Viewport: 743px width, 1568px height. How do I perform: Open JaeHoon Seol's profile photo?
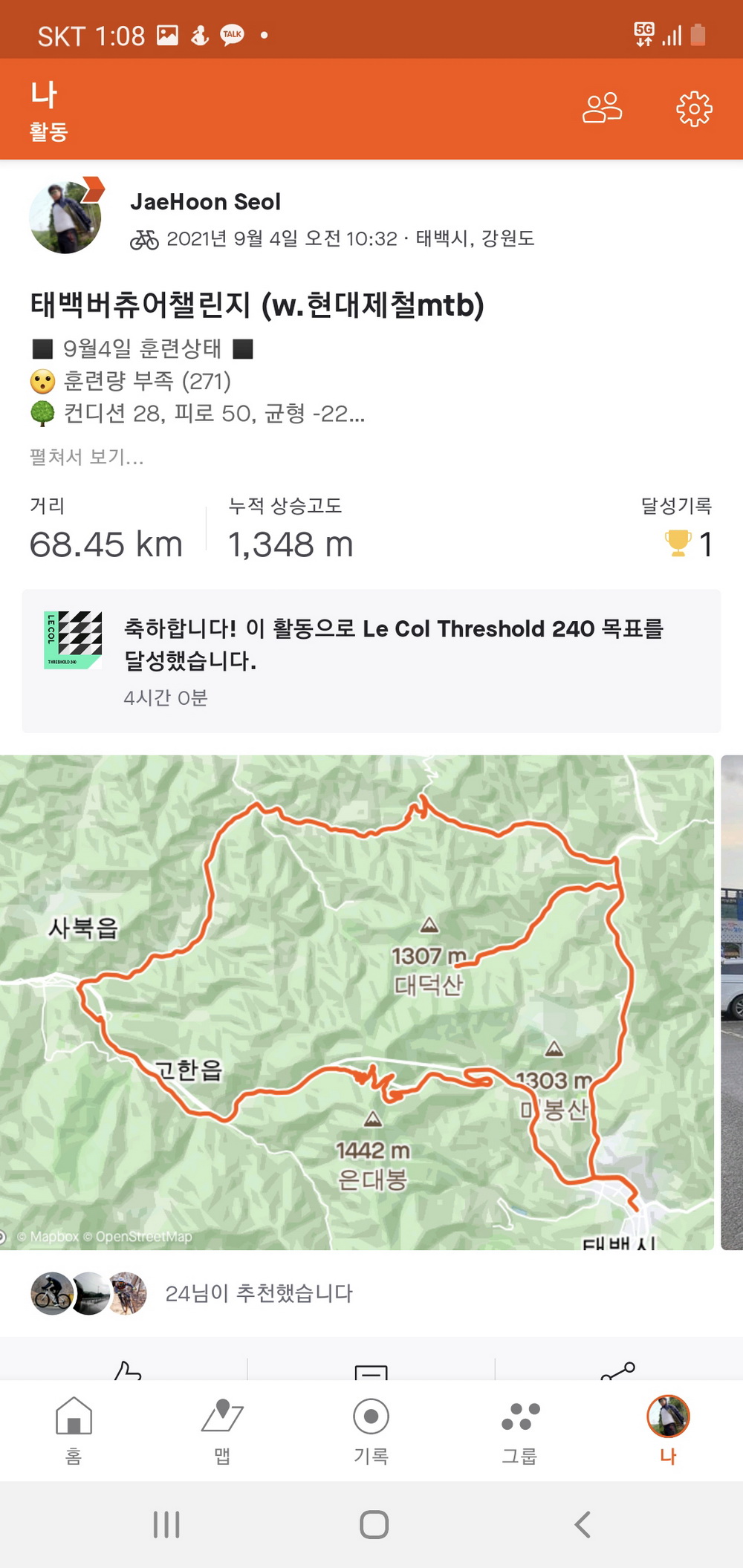coord(65,218)
